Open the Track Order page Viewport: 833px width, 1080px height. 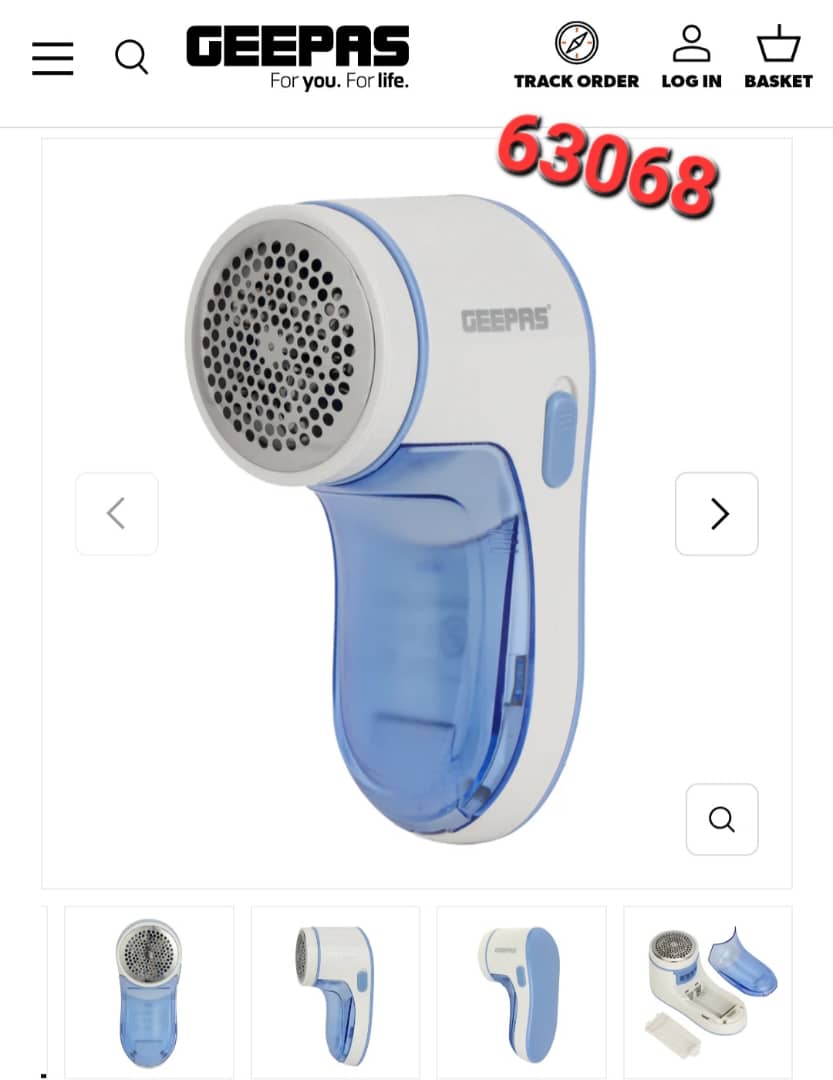576,81
